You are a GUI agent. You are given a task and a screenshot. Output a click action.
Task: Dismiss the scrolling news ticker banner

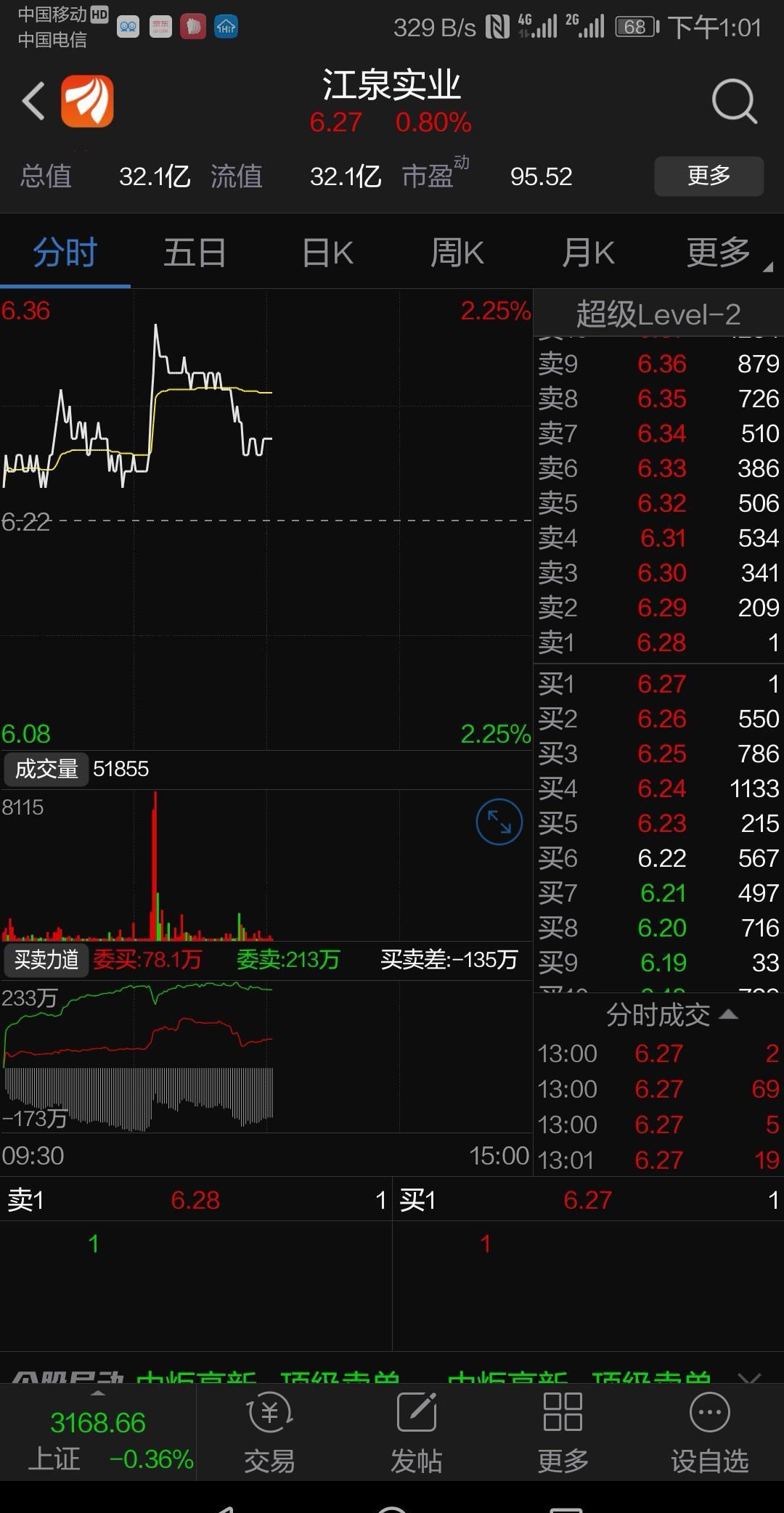pyautogui.click(x=749, y=1375)
